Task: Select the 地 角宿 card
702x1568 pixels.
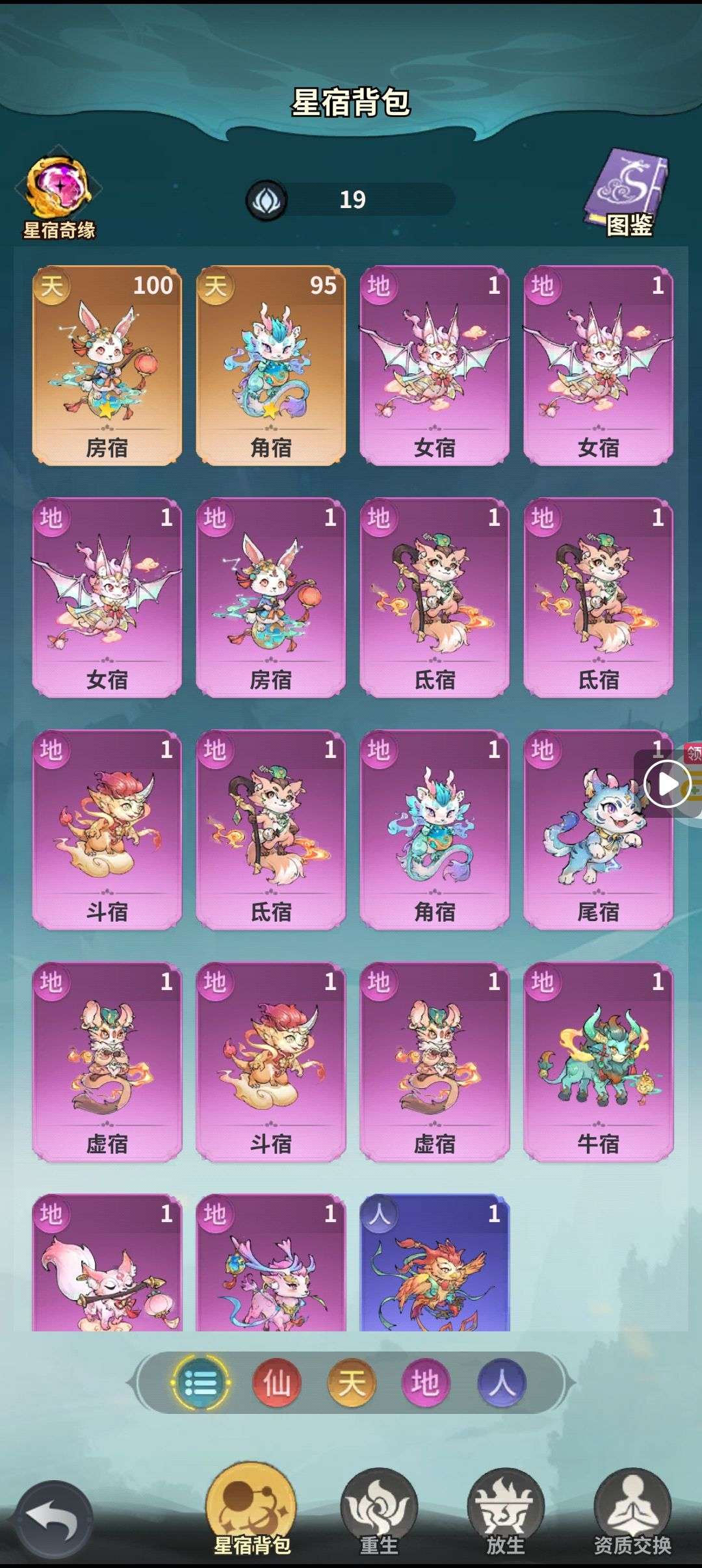Action: click(x=435, y=830)
